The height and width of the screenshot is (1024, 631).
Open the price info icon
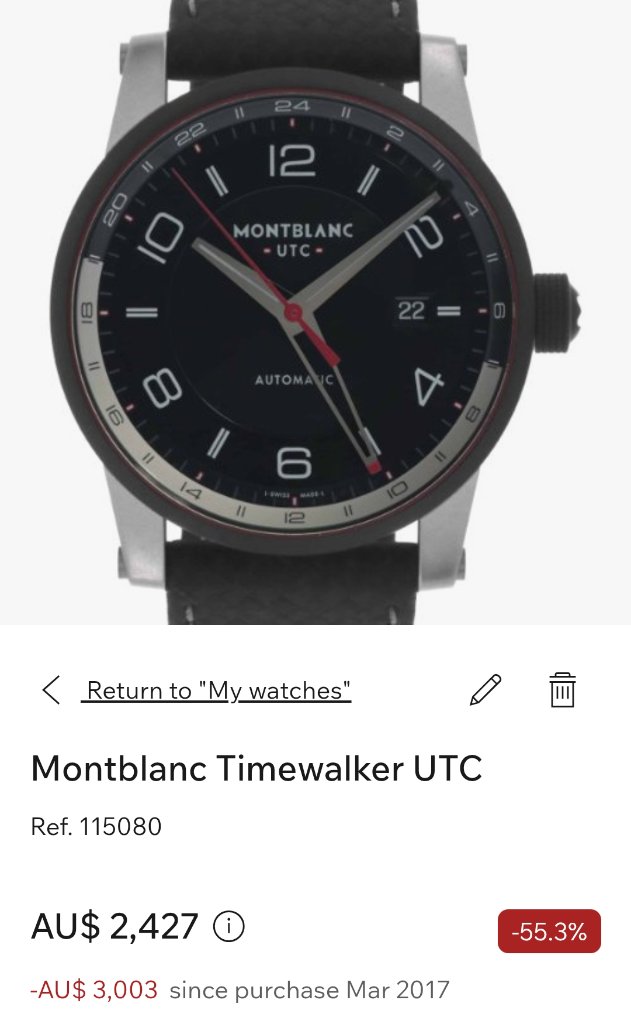(x=228, y=928)
